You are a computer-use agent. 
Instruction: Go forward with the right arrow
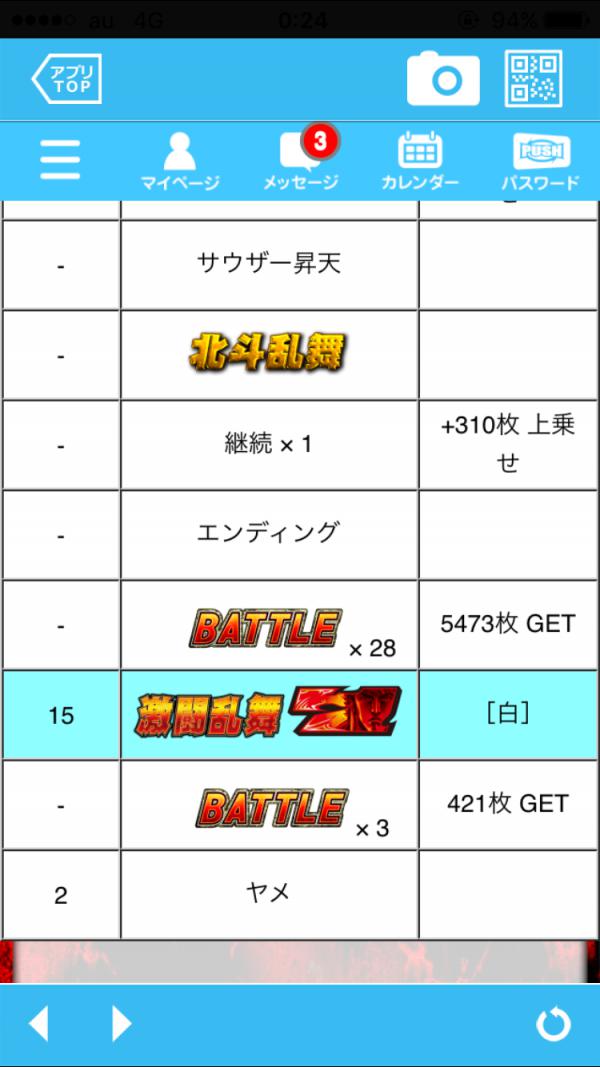pyautogui.click(x=121, y=1024)
